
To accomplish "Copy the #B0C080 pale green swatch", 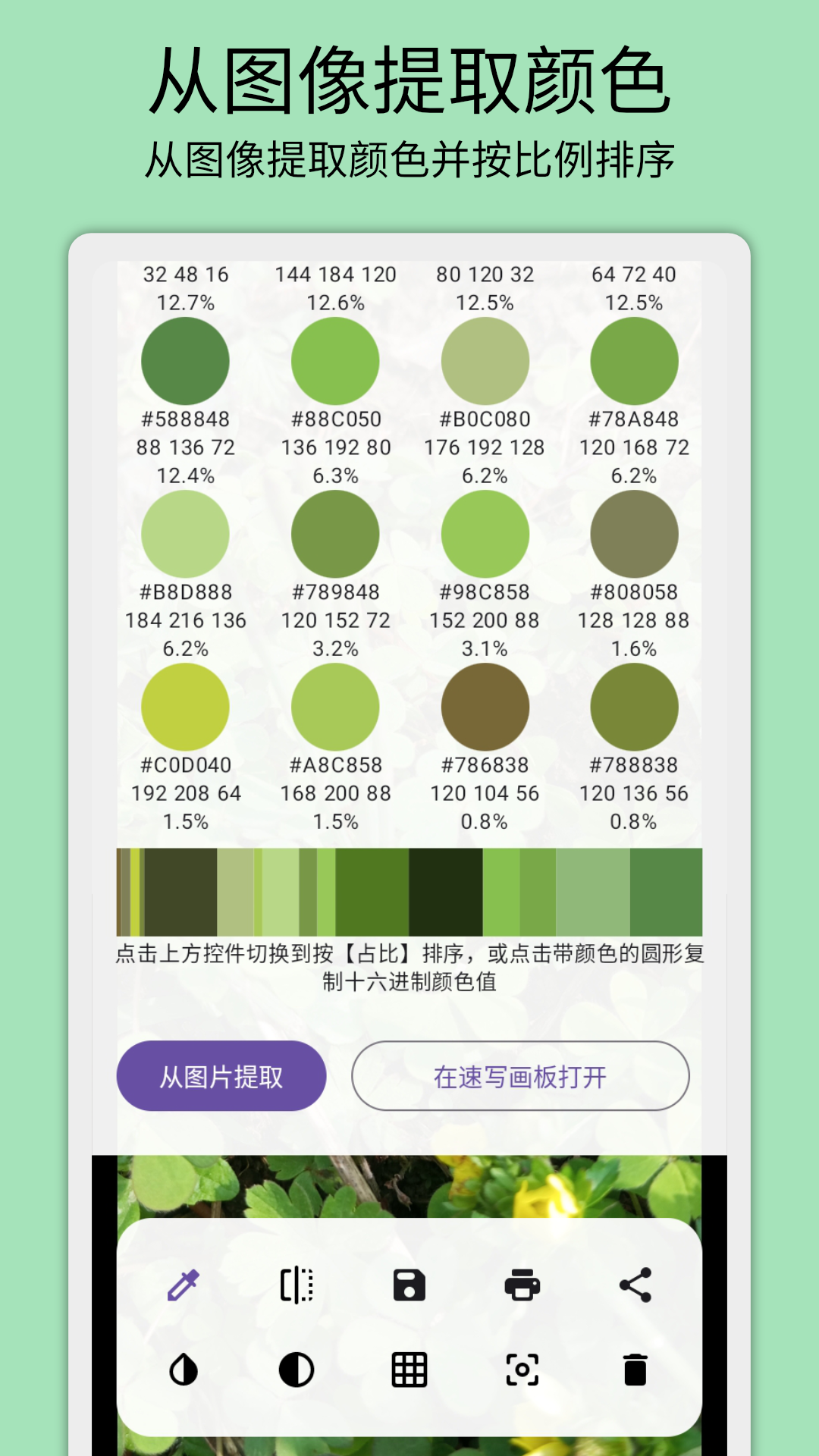I will (485, 362).
